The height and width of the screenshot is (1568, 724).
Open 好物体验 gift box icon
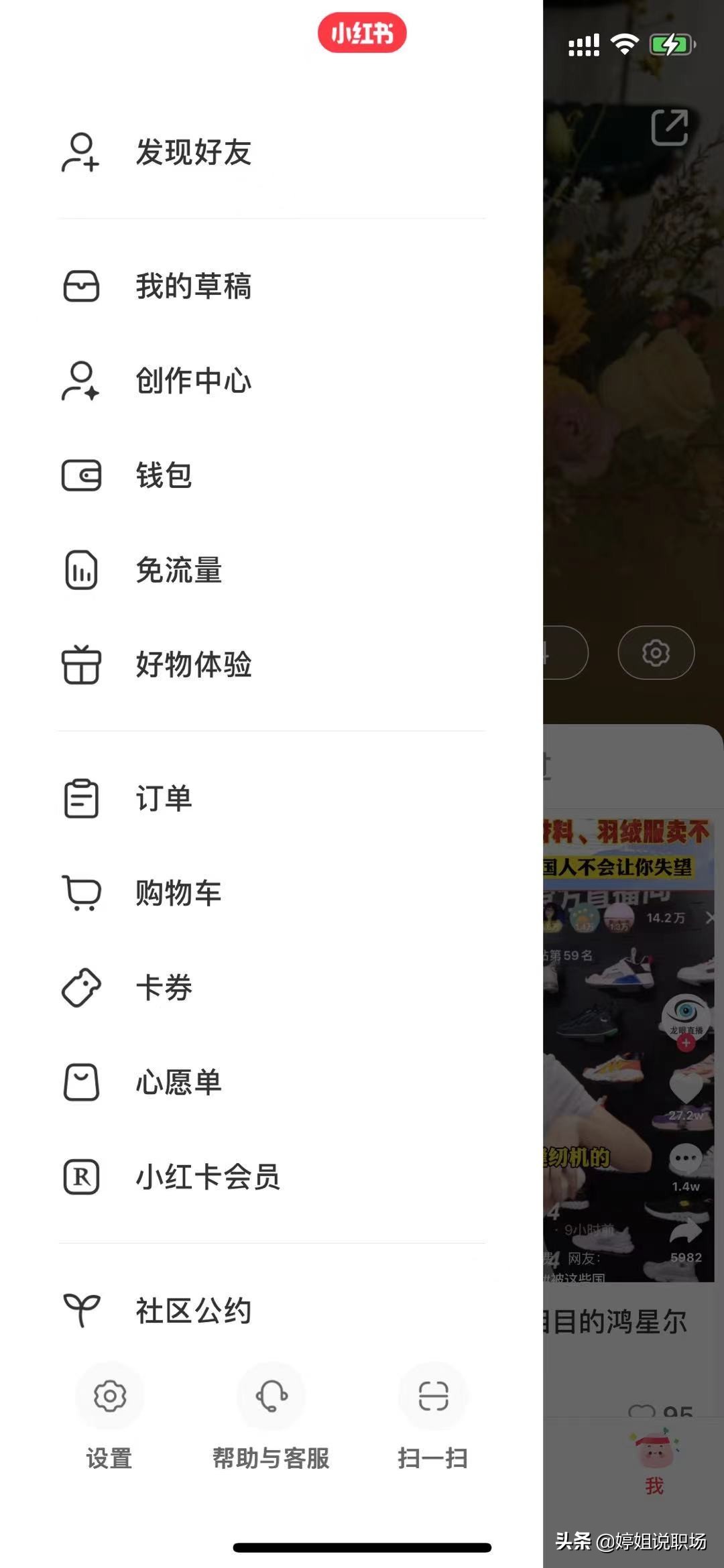click(x=82, y=666)
